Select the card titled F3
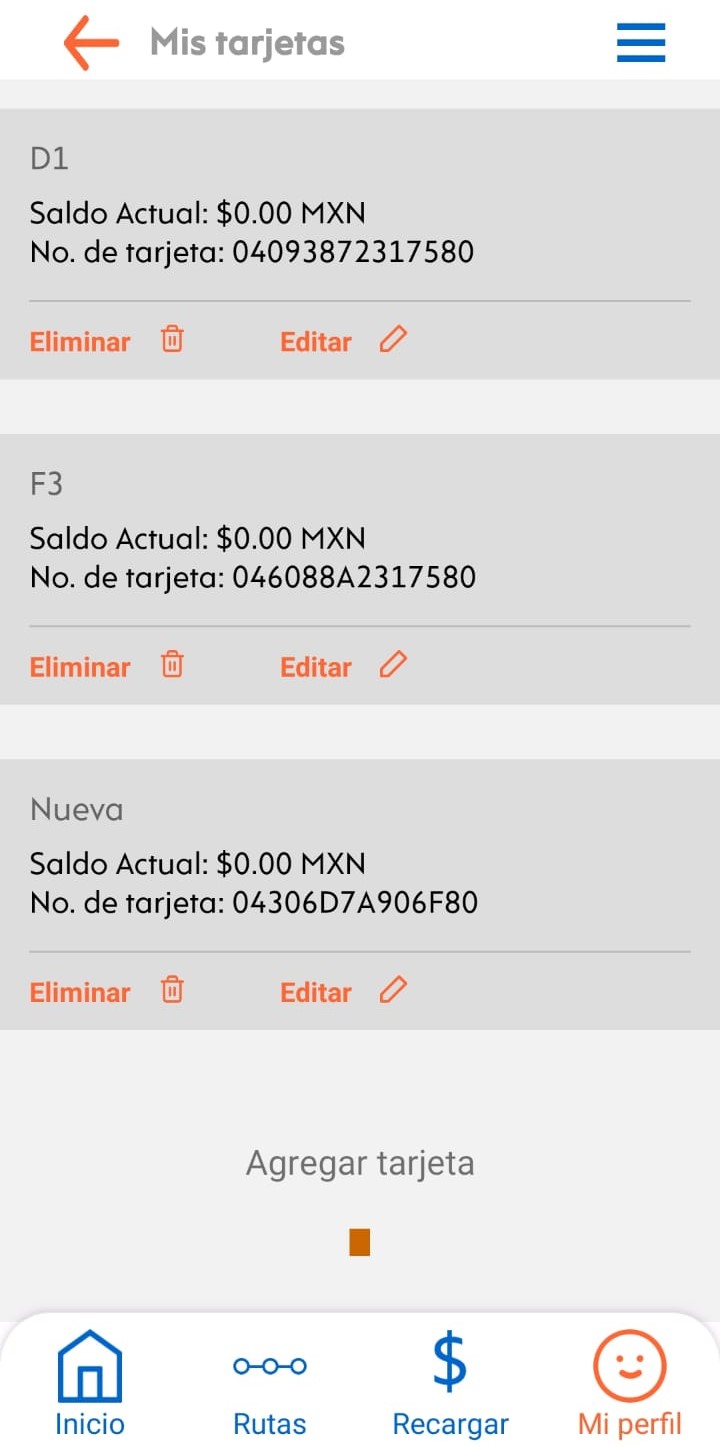720x1446 pixels. [x=44, y=484]
